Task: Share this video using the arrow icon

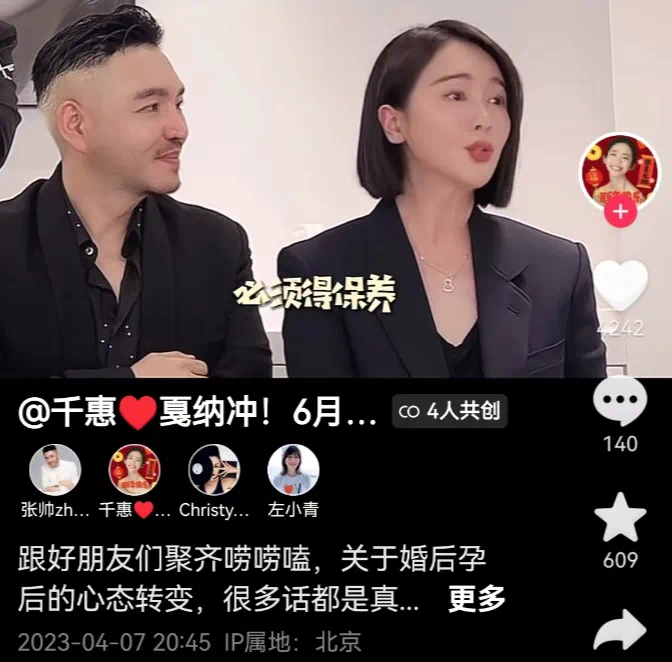Action: 620,630
